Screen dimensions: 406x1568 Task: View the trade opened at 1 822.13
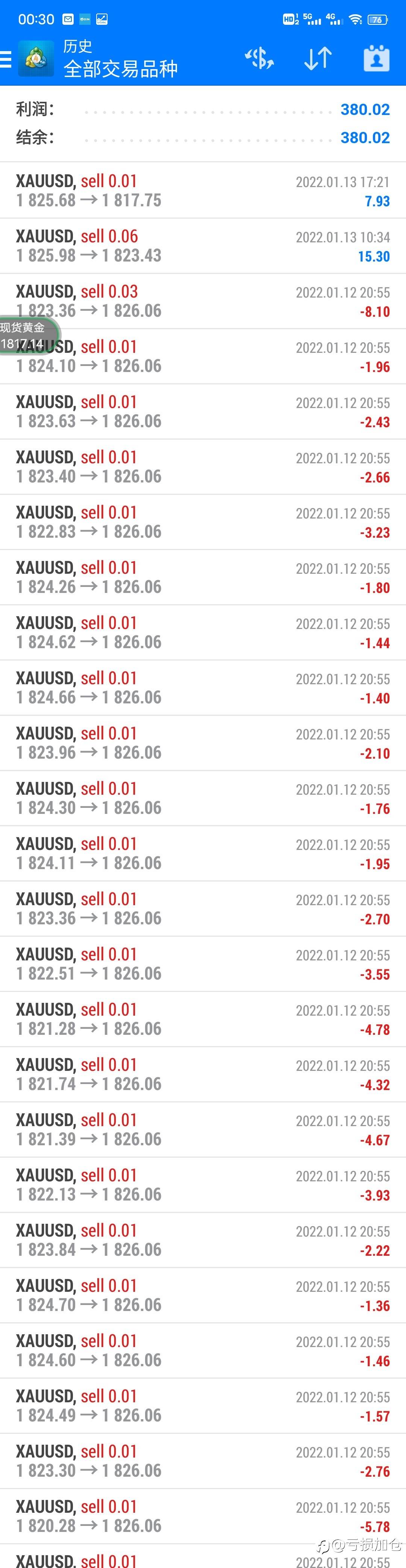203,1185
